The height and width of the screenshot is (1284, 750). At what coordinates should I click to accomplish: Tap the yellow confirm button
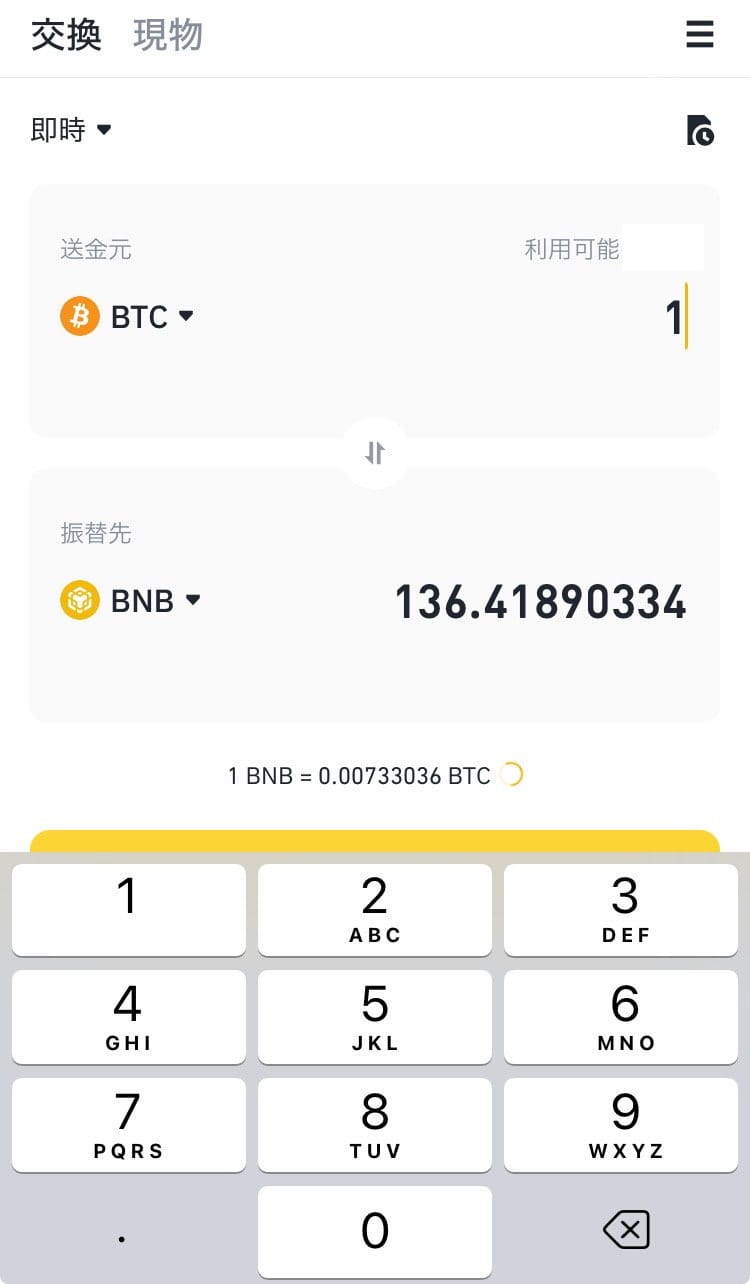pyautogui.click(x=375, y=841)
